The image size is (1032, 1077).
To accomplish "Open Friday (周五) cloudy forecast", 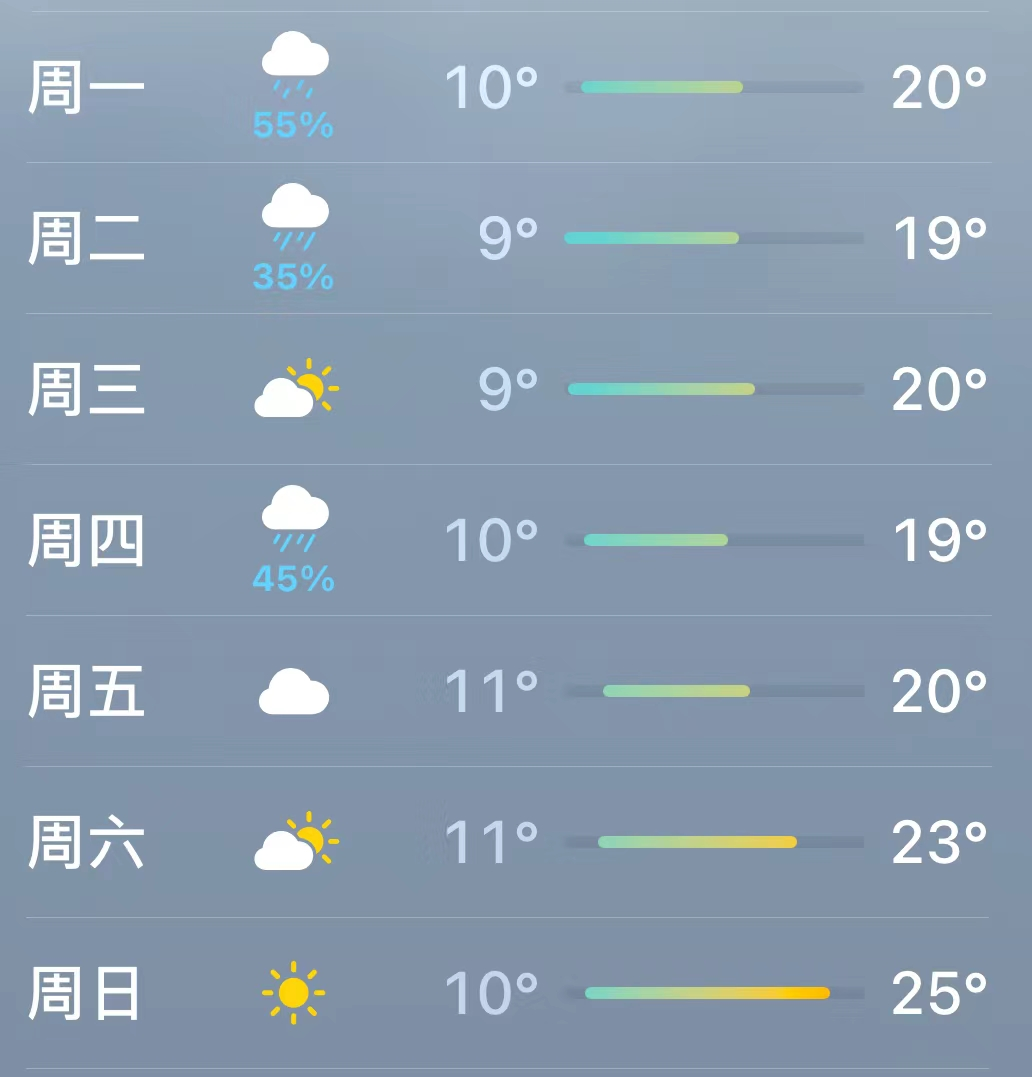I will click(x=508, y=691).
